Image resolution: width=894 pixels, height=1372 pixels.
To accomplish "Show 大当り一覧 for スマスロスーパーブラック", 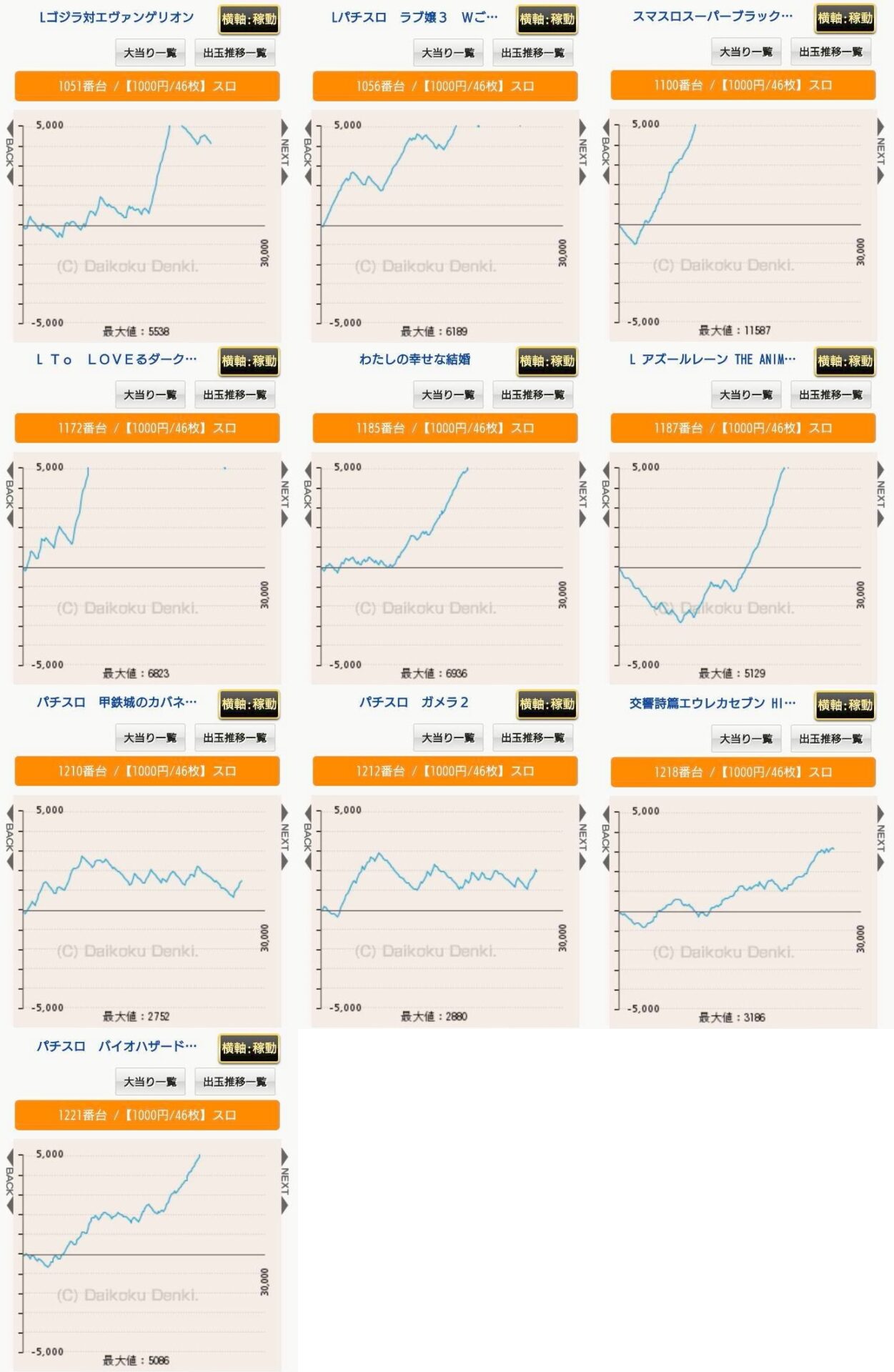I will click(x=746, y=52).
